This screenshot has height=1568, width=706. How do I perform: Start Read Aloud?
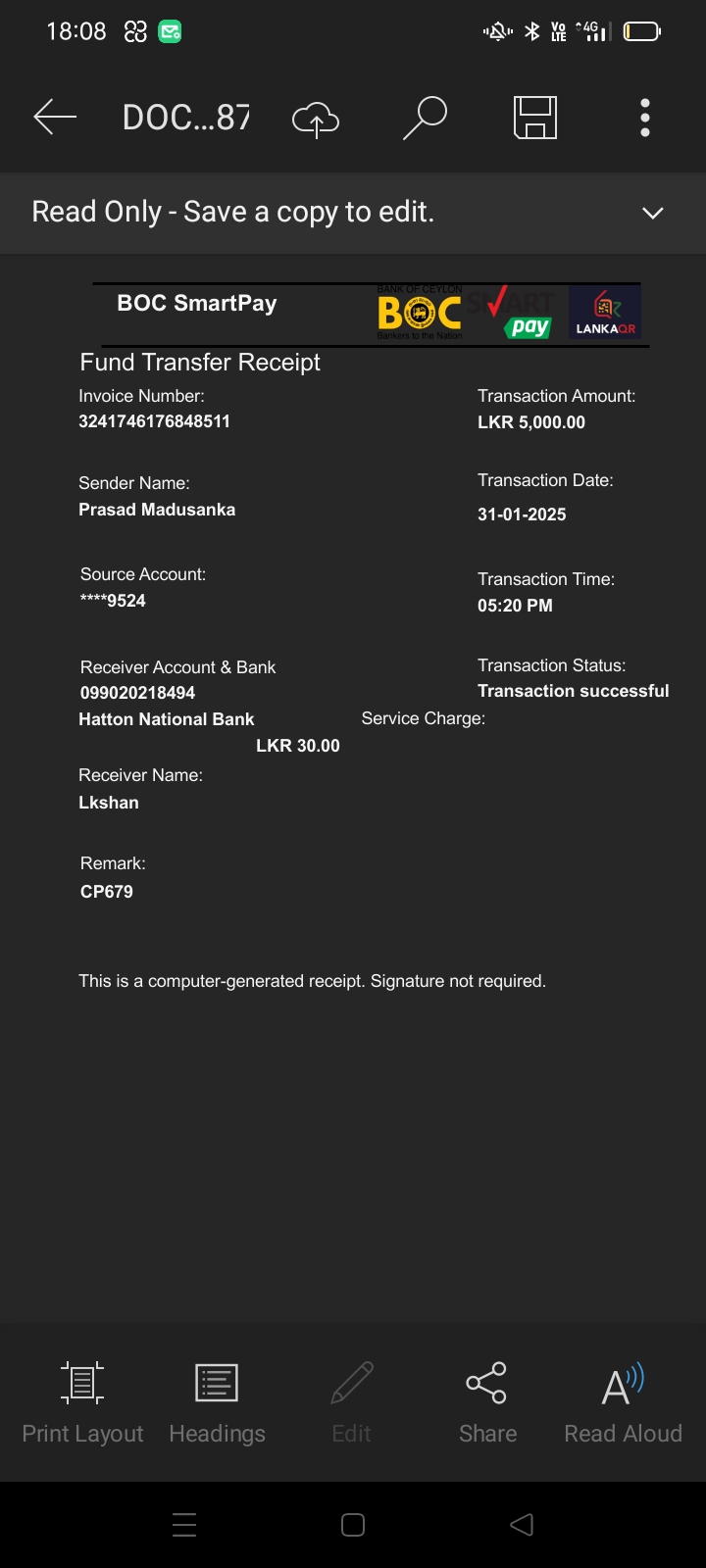pyautogui.click(x=623, y=1402)
